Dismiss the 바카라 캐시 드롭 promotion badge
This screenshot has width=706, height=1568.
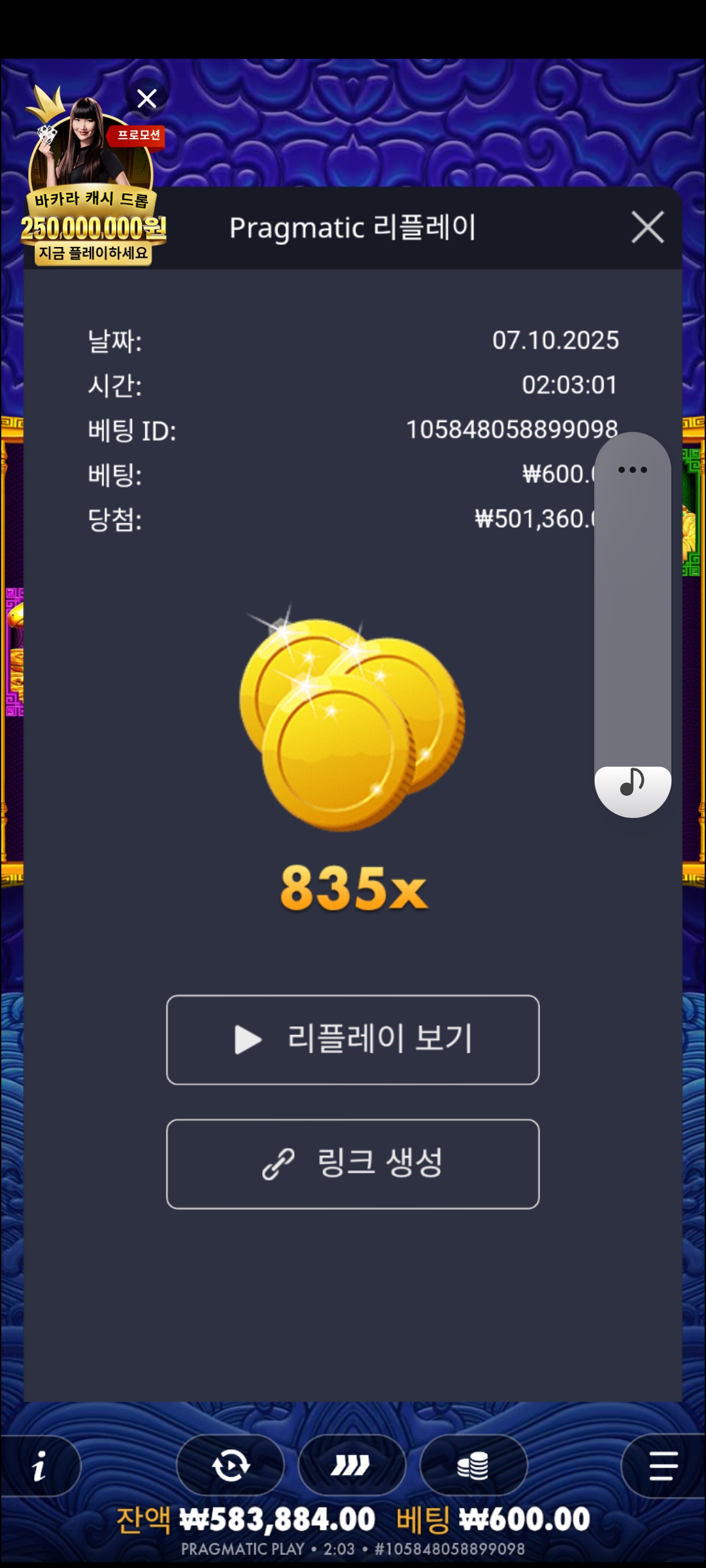146,99
